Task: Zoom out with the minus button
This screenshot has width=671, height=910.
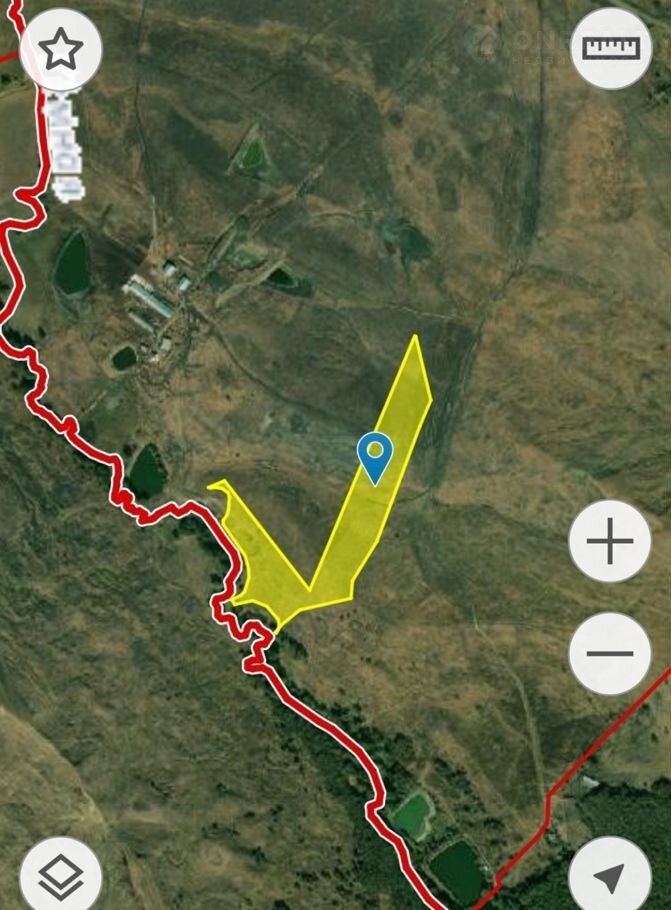Action: [610, 654]
